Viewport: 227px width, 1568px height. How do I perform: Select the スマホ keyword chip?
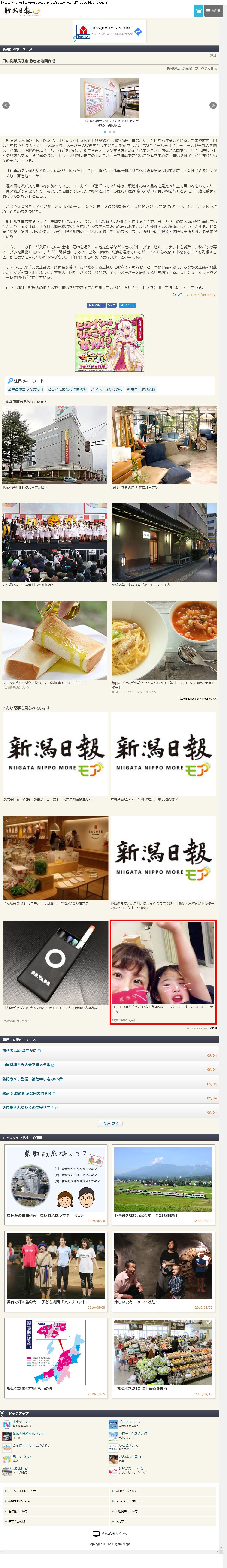[96, 389]
